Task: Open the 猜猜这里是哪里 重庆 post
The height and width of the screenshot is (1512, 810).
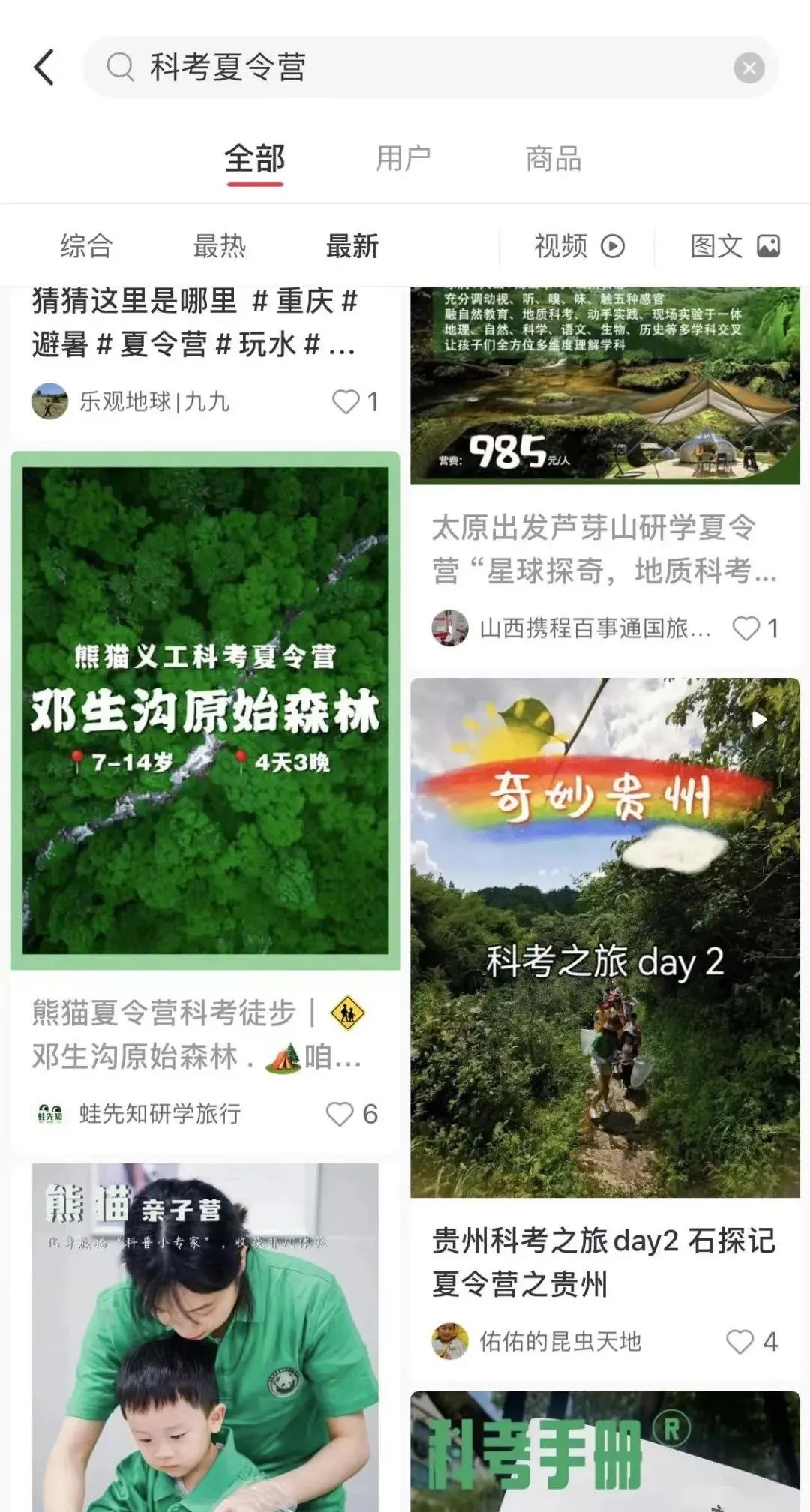Action: pos(195,322)
